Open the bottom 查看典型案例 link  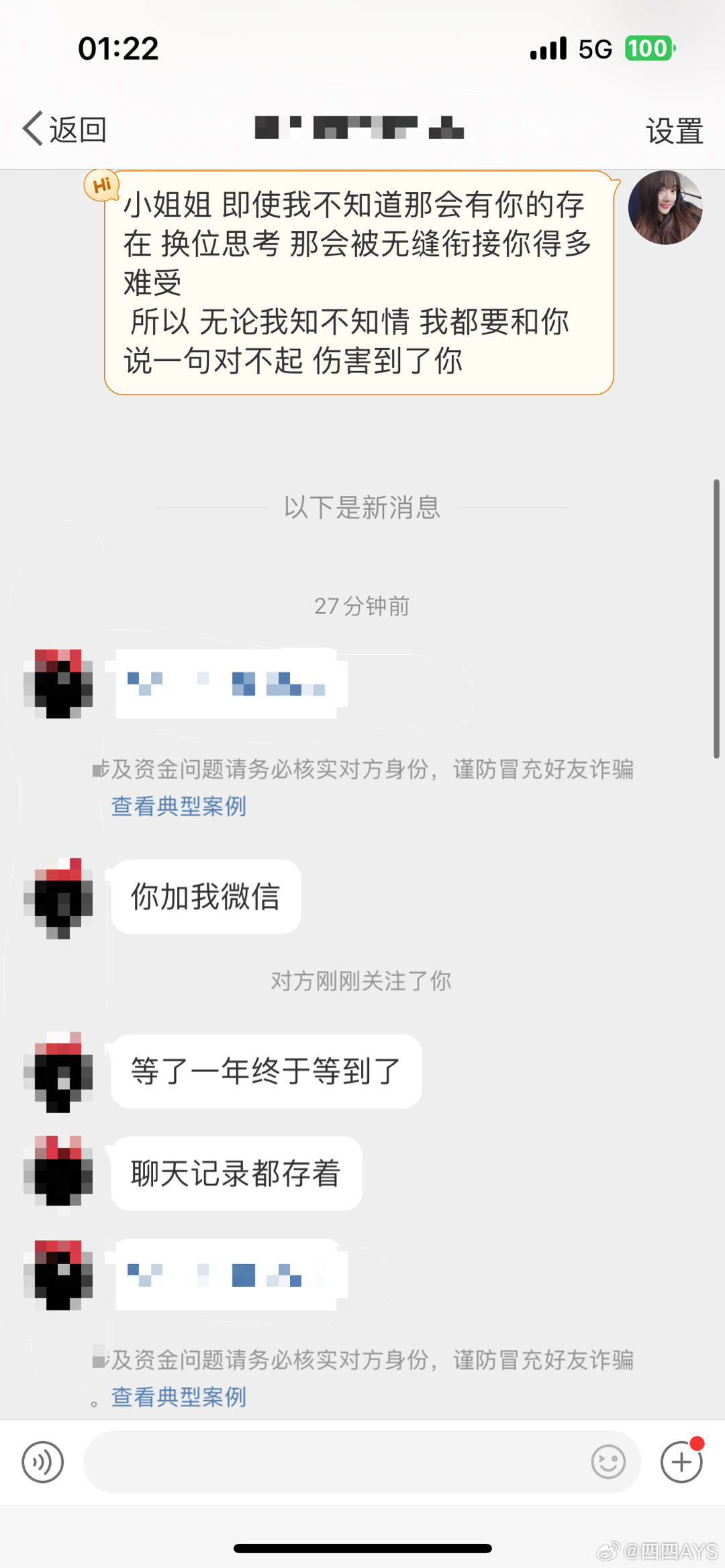coord(179,1397)
